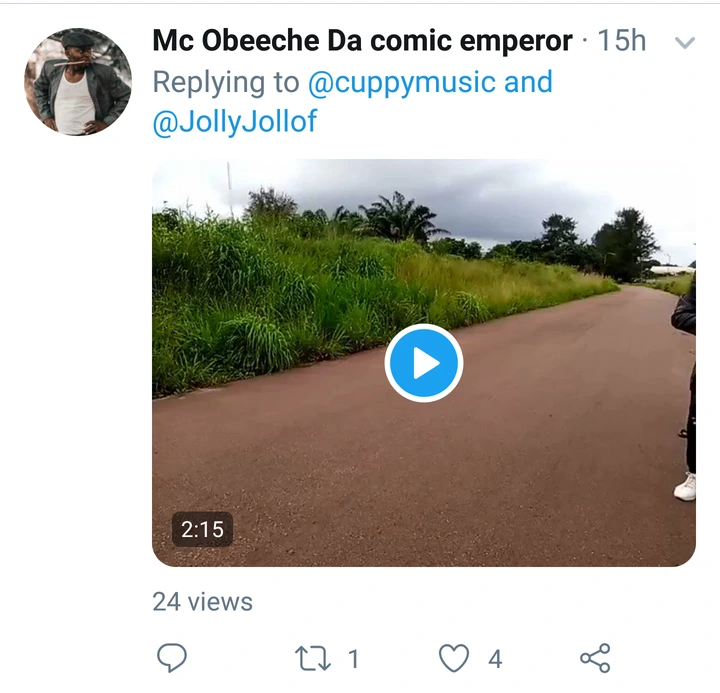Play the video in the tweet
This screenshot has height=693, width=720.
click(423, 364)
